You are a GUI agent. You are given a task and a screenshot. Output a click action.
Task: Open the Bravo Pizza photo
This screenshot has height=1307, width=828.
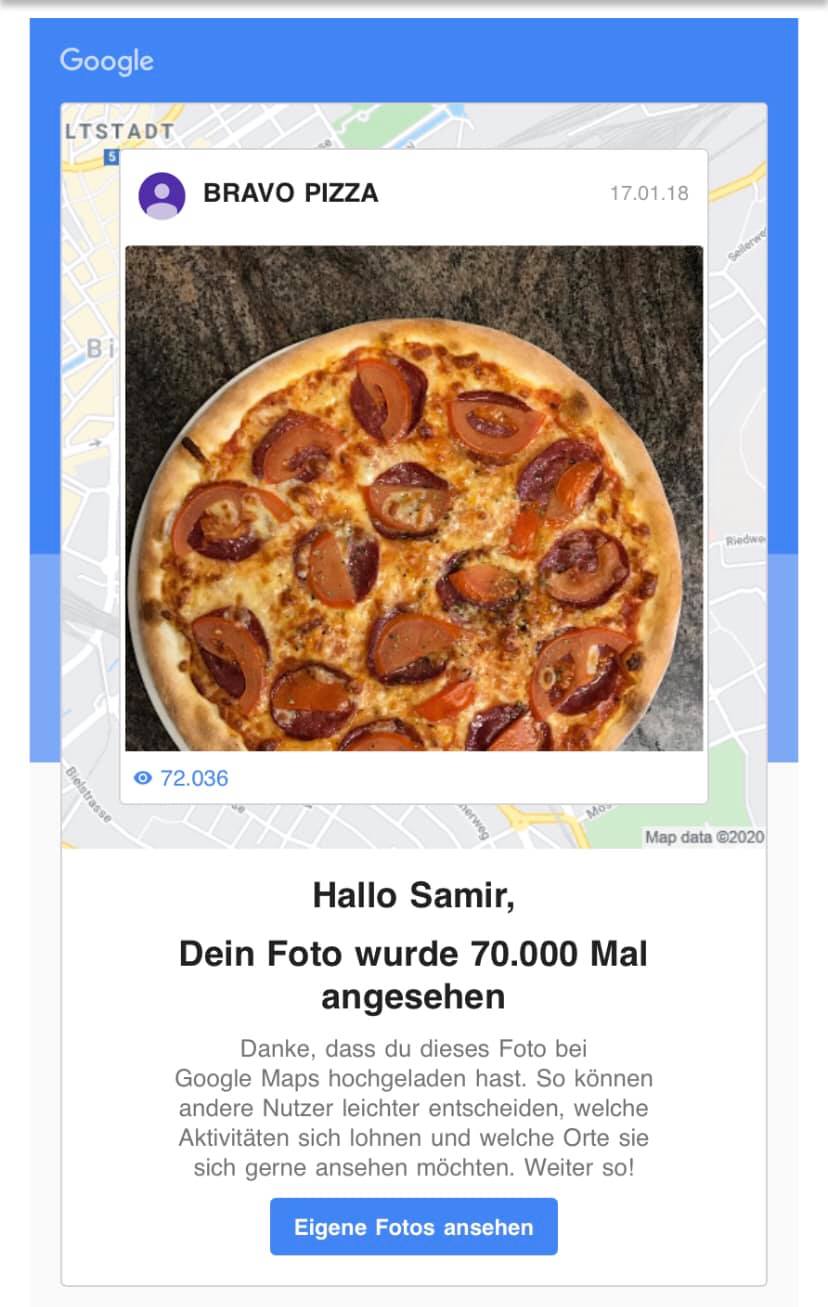414,498
